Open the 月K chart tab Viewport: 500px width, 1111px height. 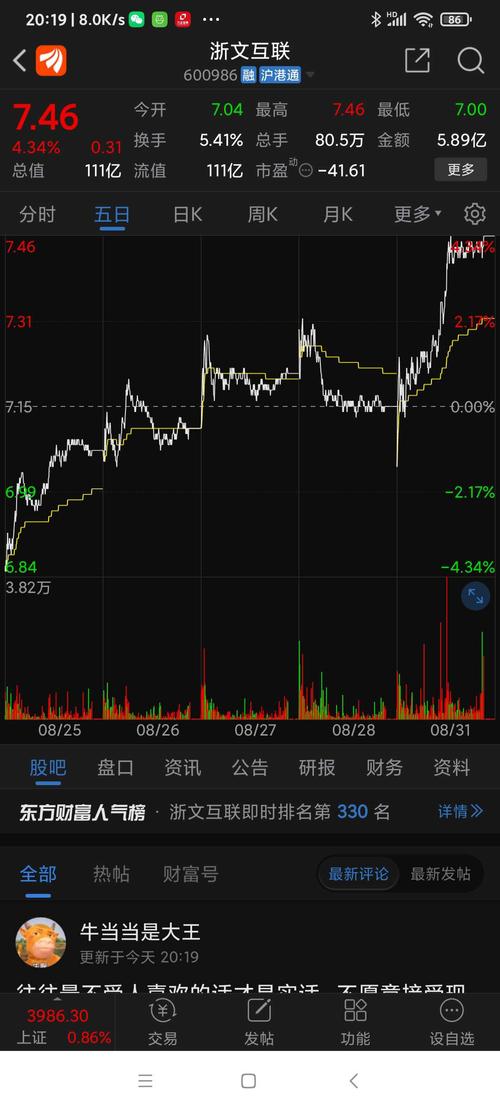click(338, 214)
